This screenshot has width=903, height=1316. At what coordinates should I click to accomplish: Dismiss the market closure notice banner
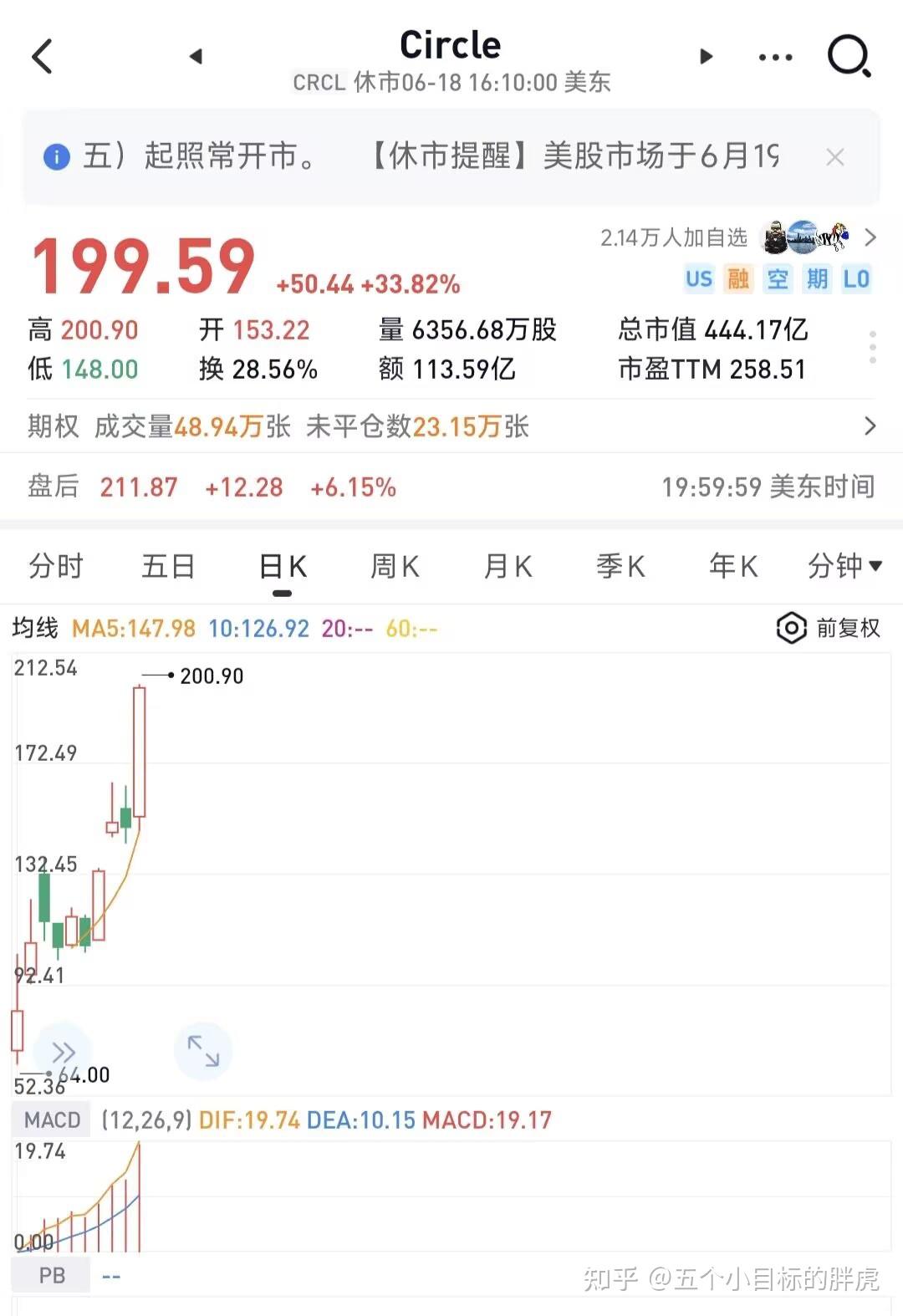[835, 156]
